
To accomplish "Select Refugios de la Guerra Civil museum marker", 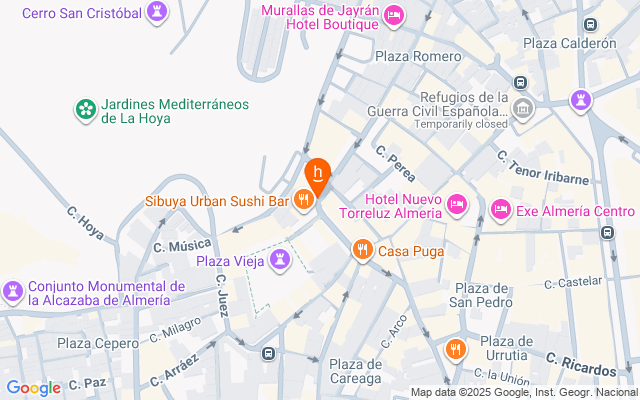I will 523,109.
